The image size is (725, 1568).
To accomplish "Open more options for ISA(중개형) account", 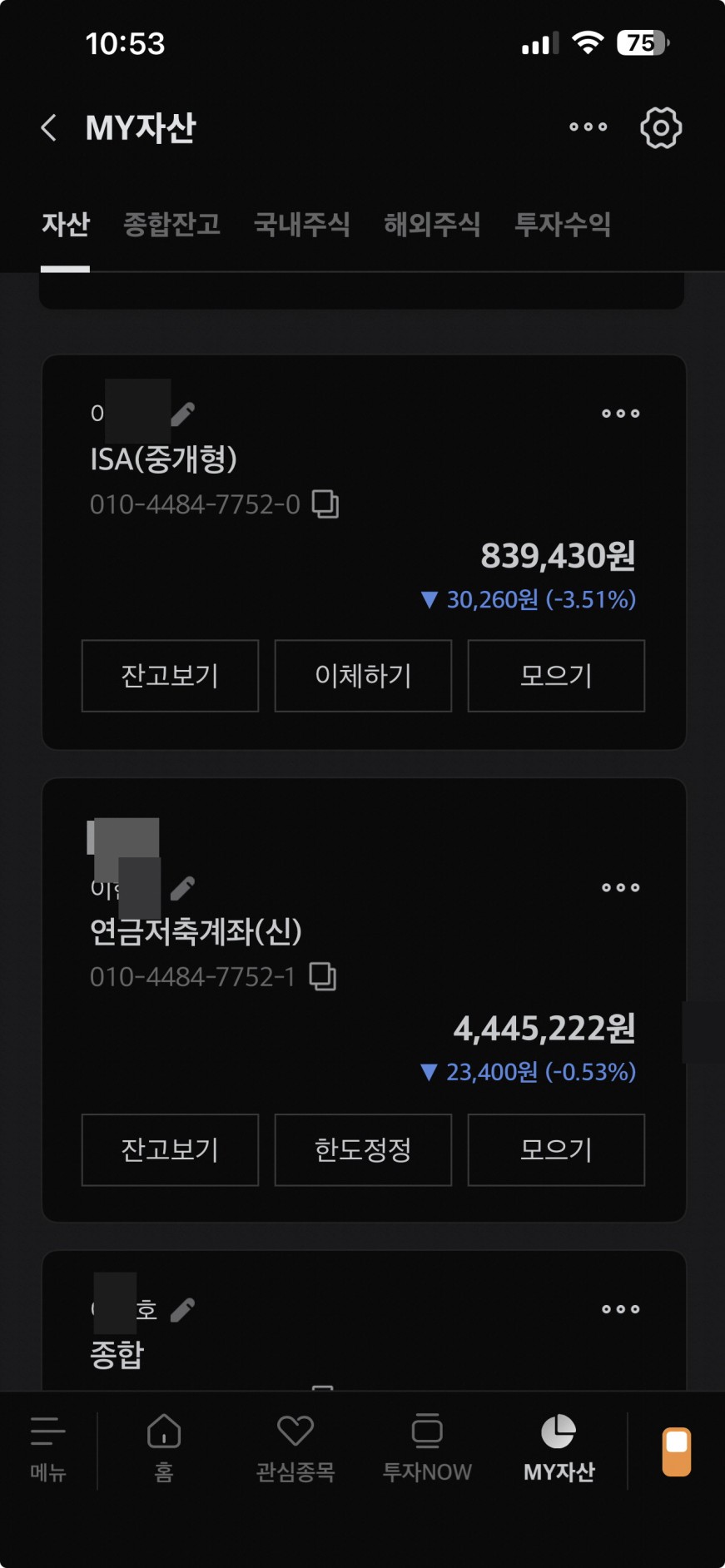I will tap(621, 414).
